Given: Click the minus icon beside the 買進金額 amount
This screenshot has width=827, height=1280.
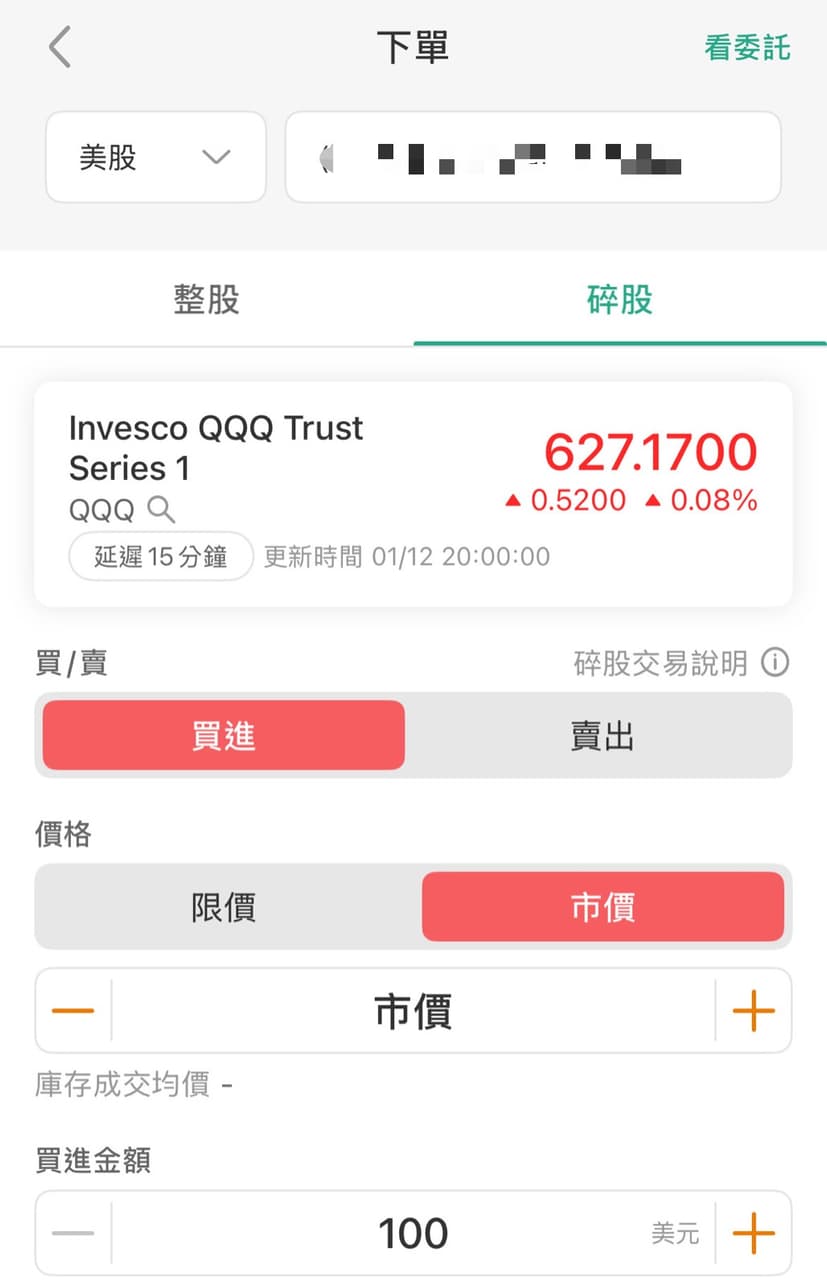Looking at the screenshot, I should [x=71, y=1232].
